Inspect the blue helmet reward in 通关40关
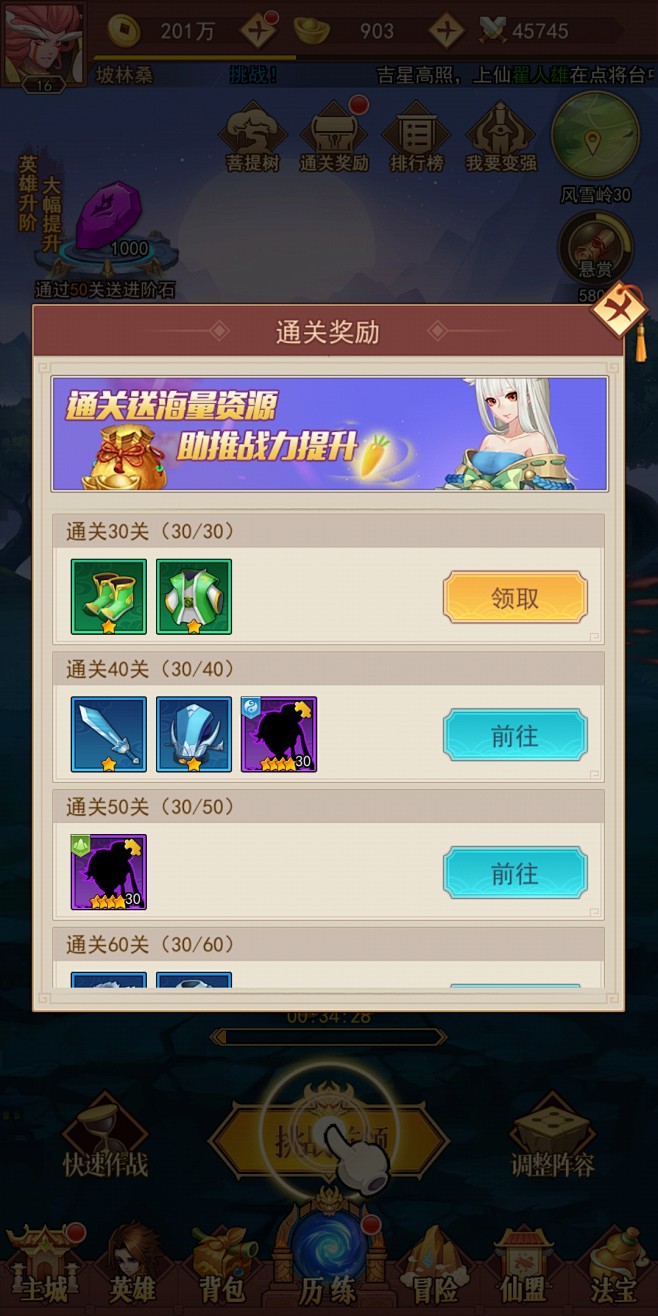 194,735
